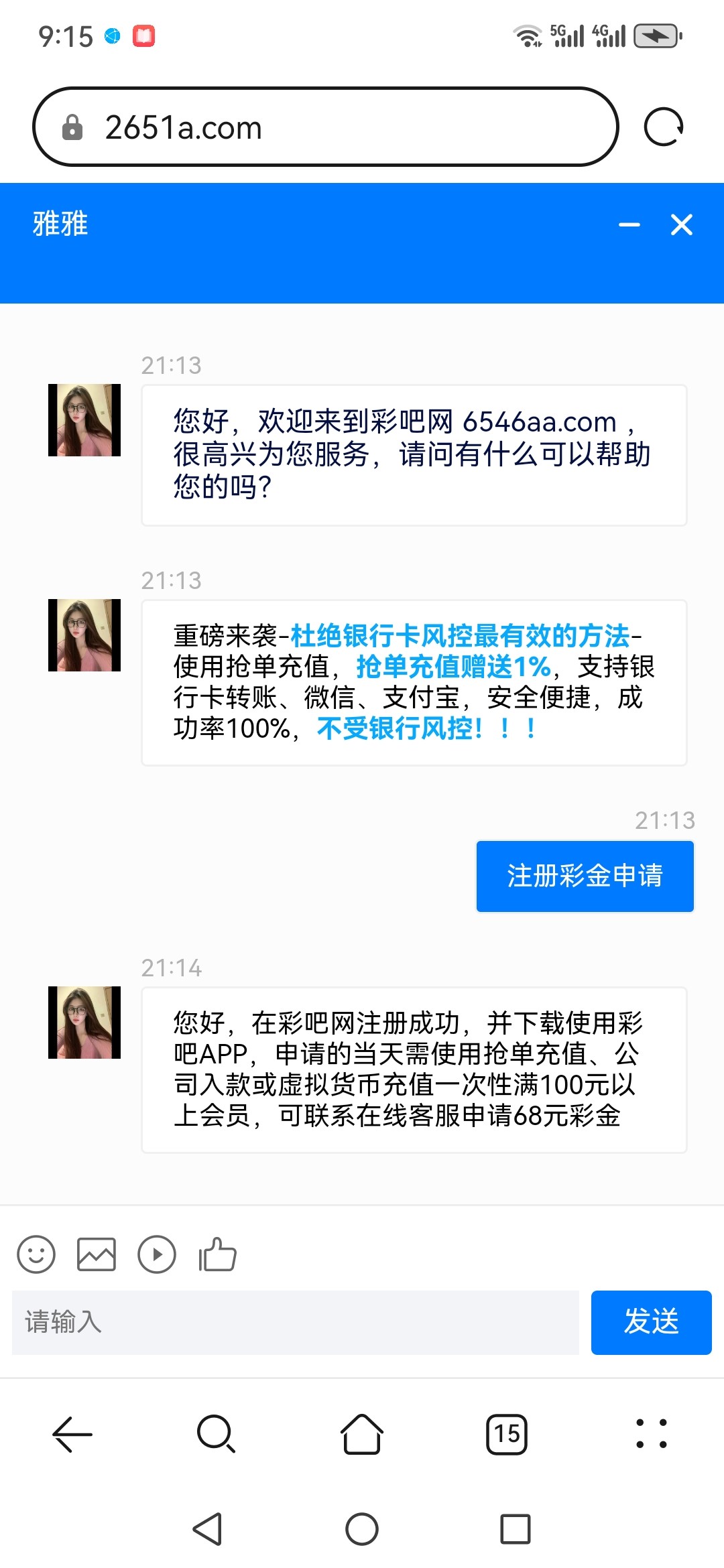This screenshot has width=724, height=1568.
Task: Reload the page with the refresh icon
Action: [x=663, y=127]
